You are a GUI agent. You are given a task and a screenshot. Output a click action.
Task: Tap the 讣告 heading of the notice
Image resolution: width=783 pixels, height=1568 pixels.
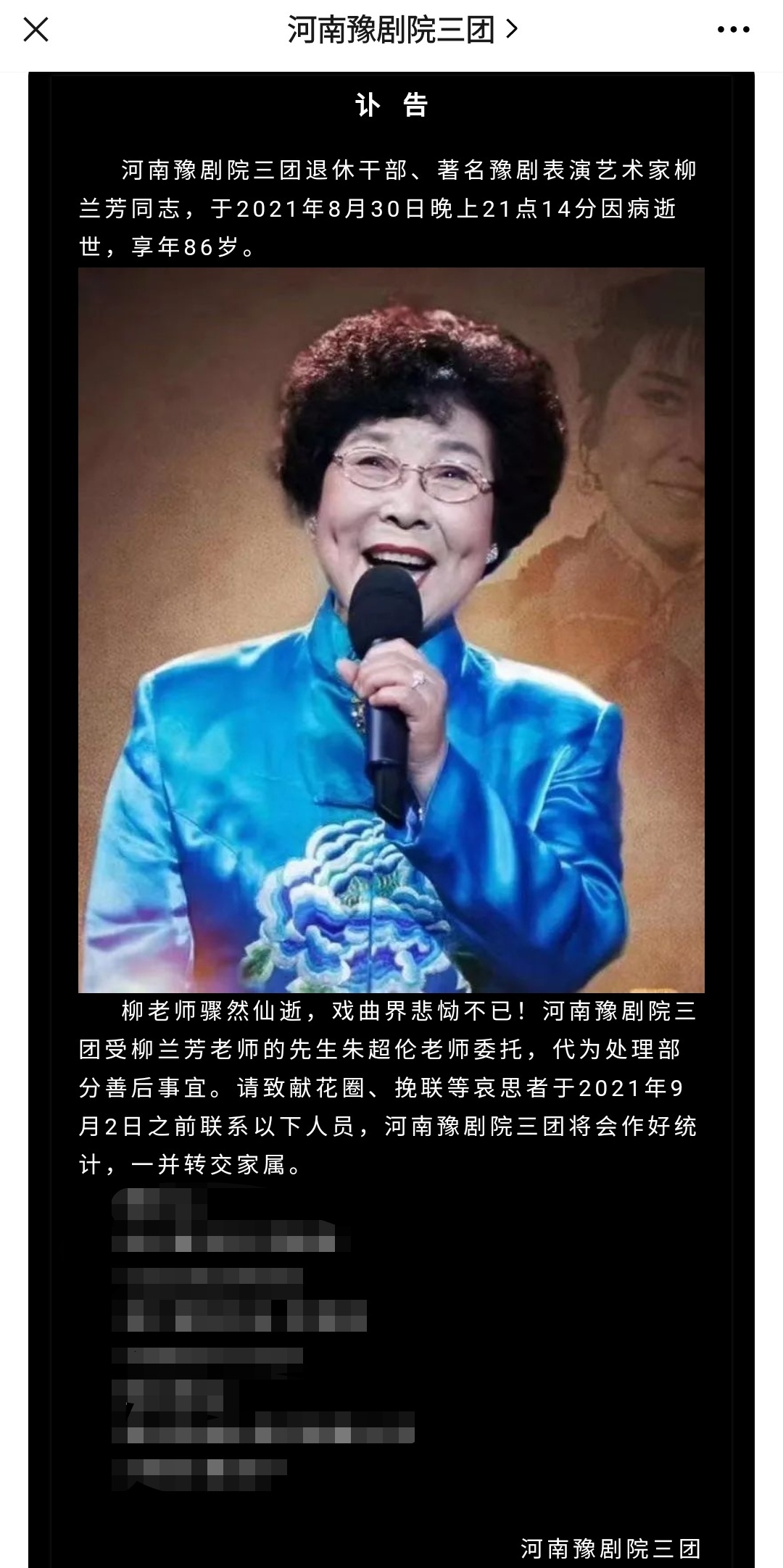pyautogui.click(x=391, y=107)
